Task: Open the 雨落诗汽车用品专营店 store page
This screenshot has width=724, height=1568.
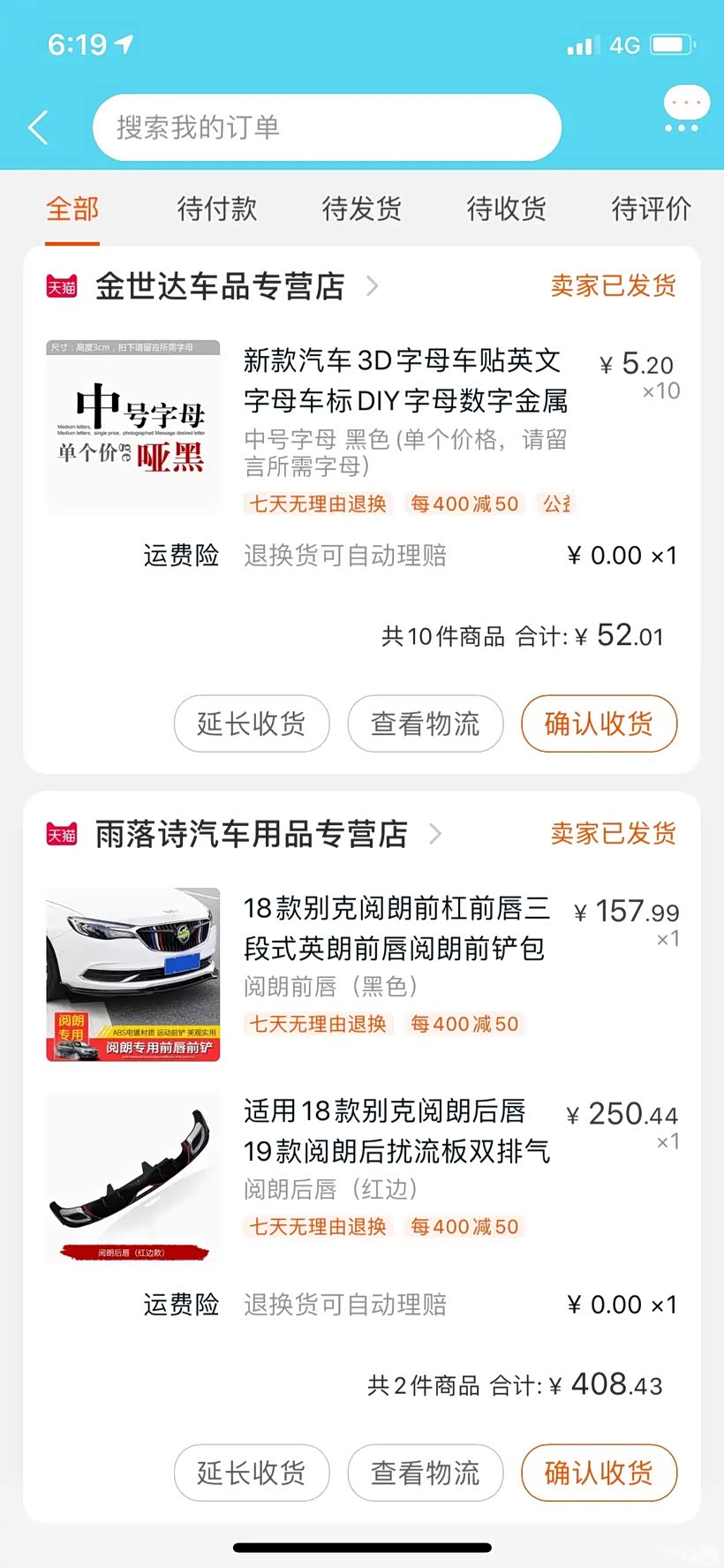Action: click(252, 834)
